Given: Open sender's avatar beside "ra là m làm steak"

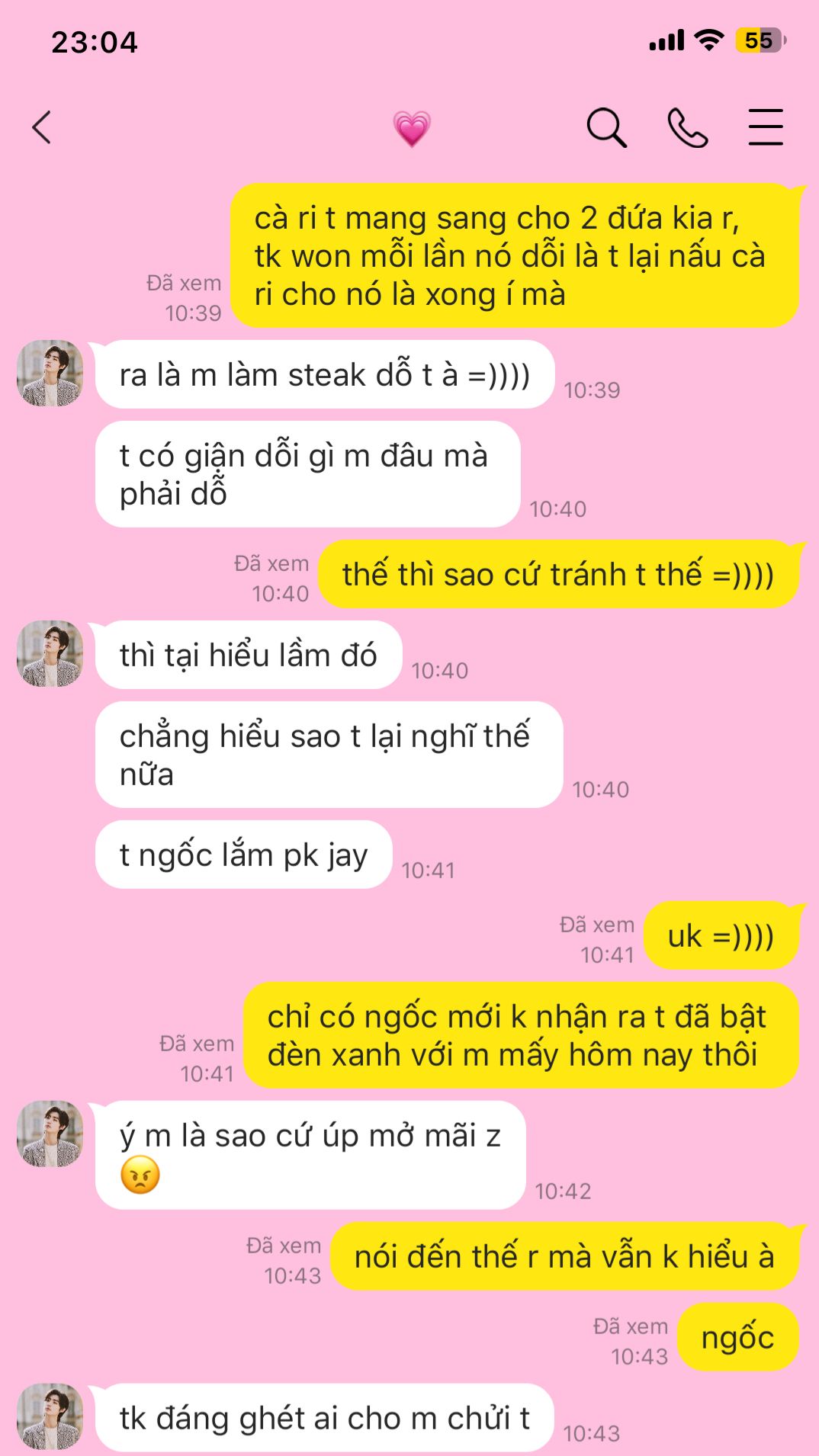Looking at the screenshot, I should click(x=50, y=374).
